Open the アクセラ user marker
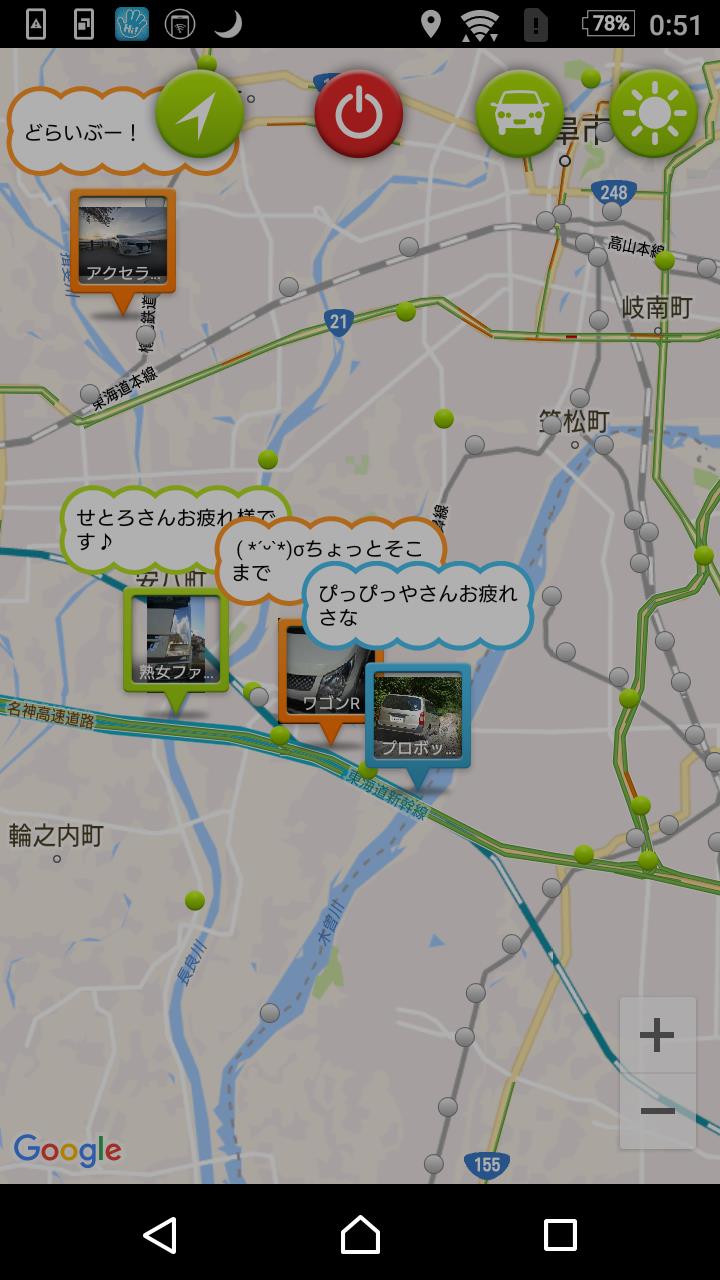 (123, 241)
